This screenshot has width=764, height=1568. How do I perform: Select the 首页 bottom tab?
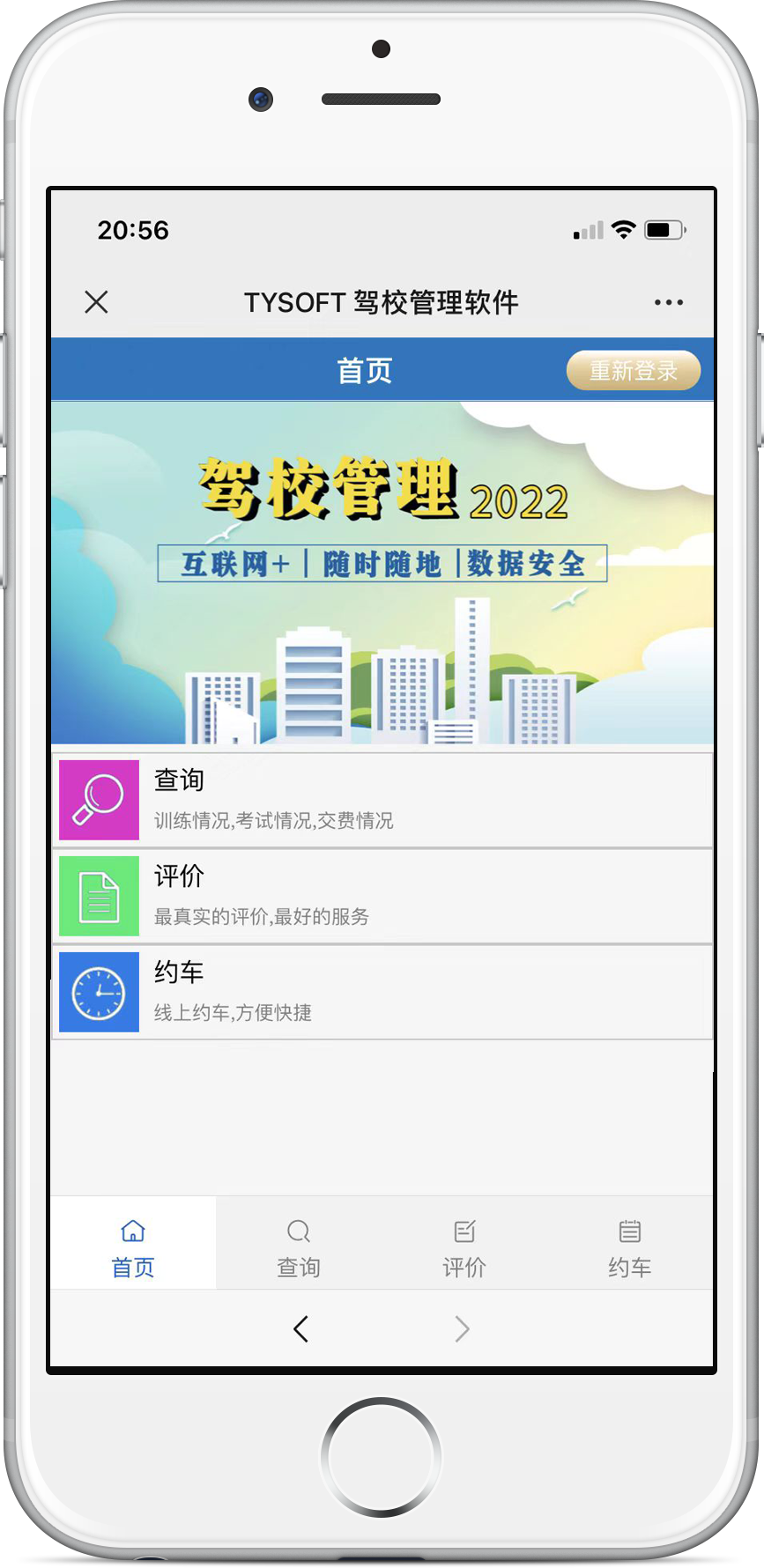tap(133, 1247)
